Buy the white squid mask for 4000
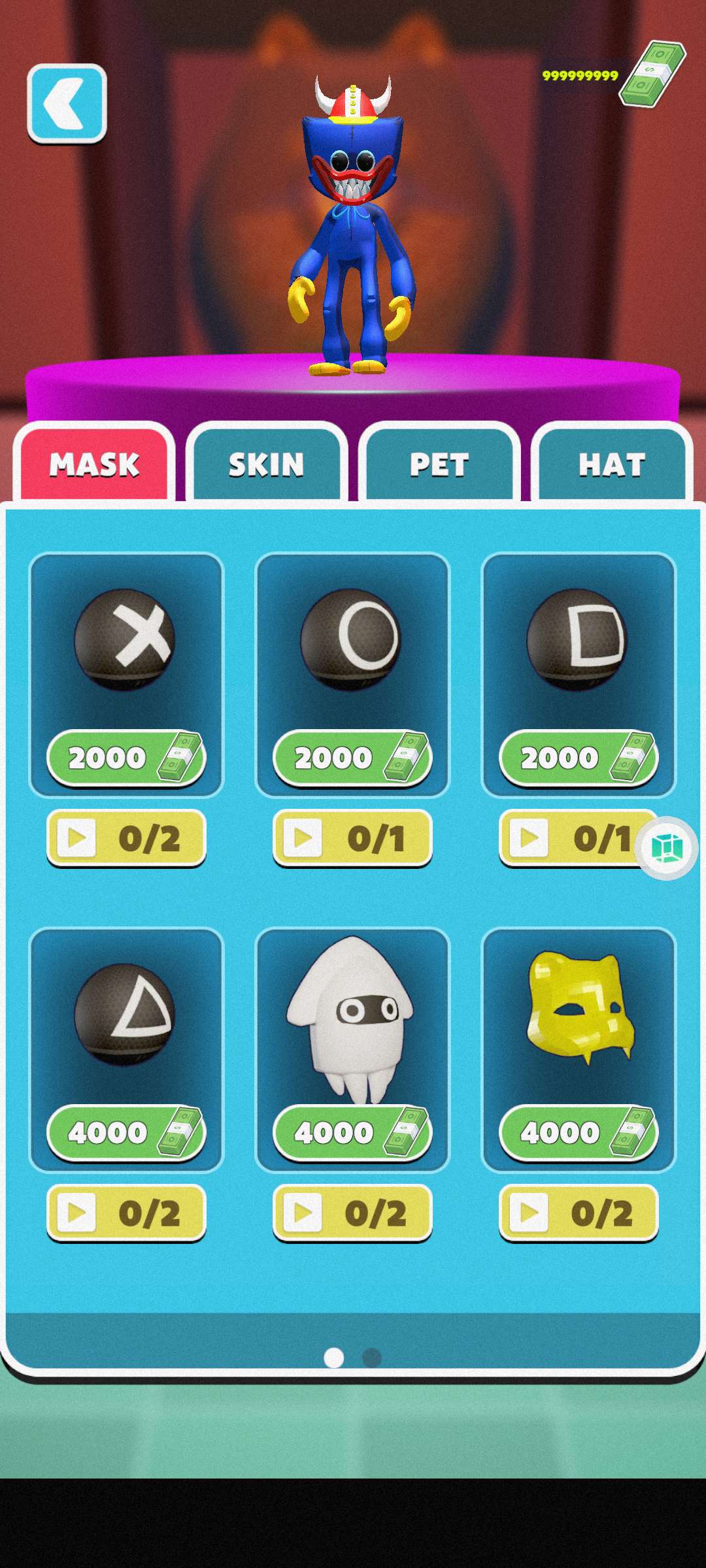 coord(352,1132)
